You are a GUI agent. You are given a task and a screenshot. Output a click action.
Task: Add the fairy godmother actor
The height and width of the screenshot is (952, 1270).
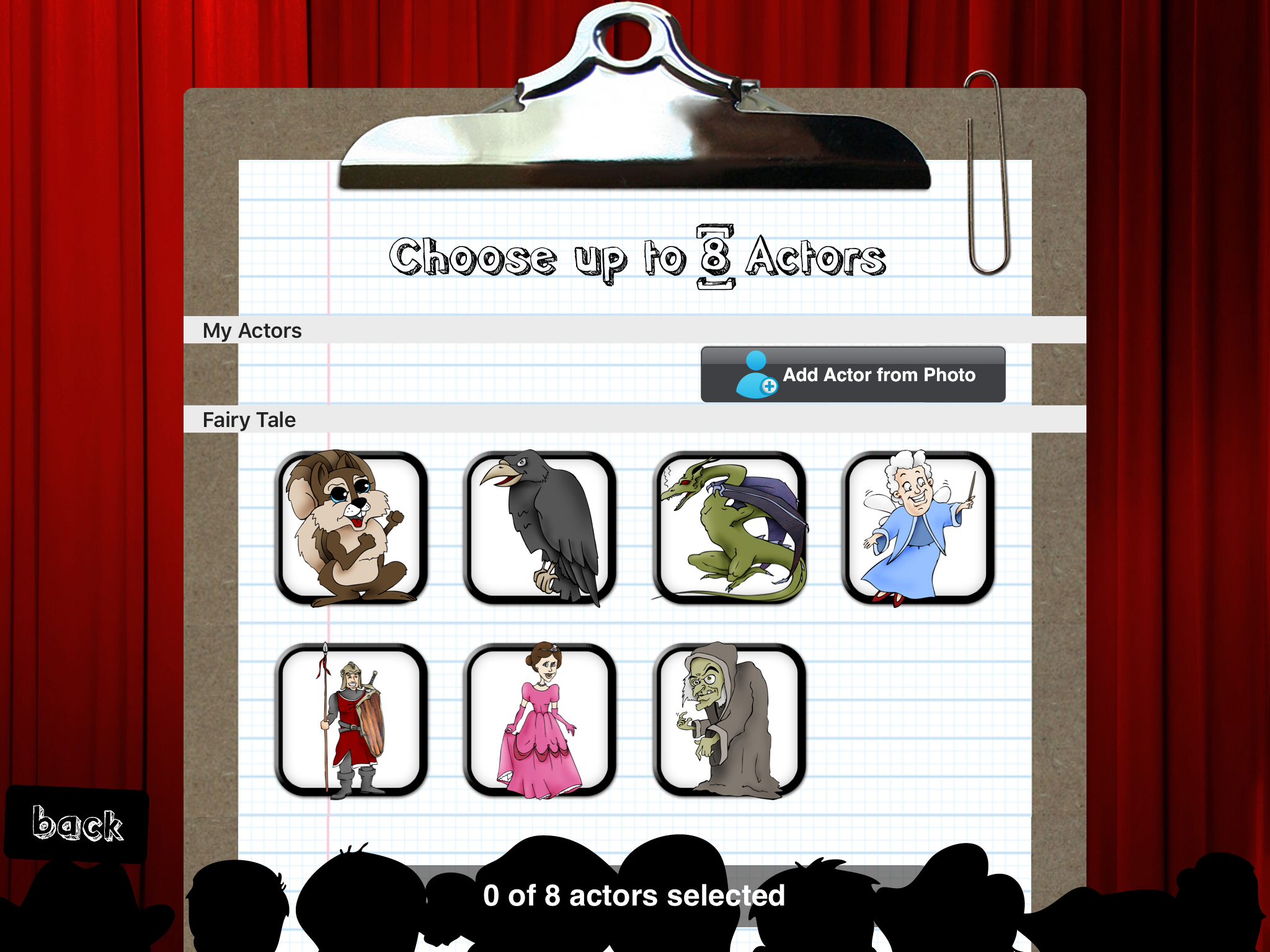[x=918, y=528]
